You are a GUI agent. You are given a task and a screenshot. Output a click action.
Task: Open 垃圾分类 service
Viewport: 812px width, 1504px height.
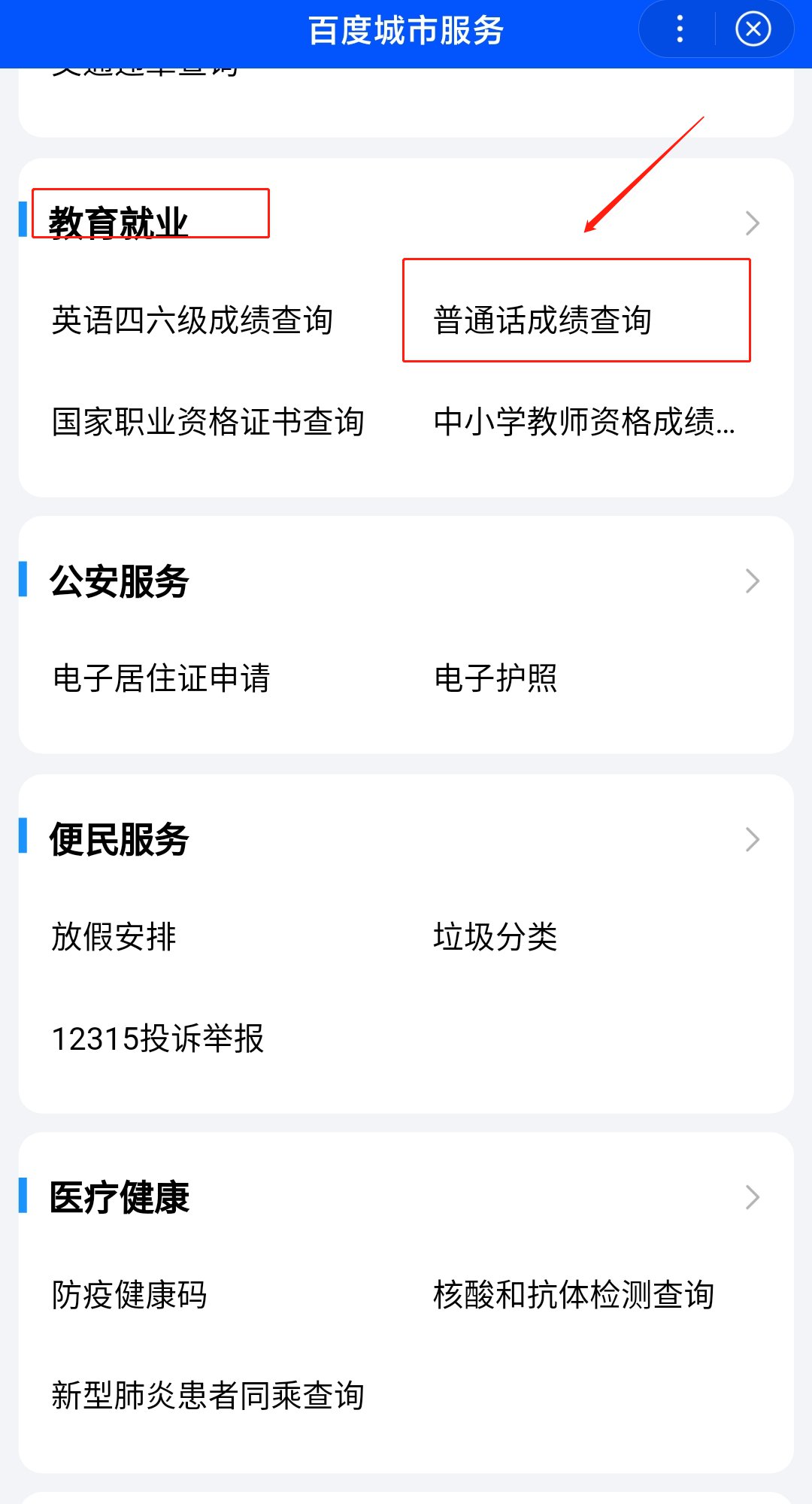pos(496,937)
